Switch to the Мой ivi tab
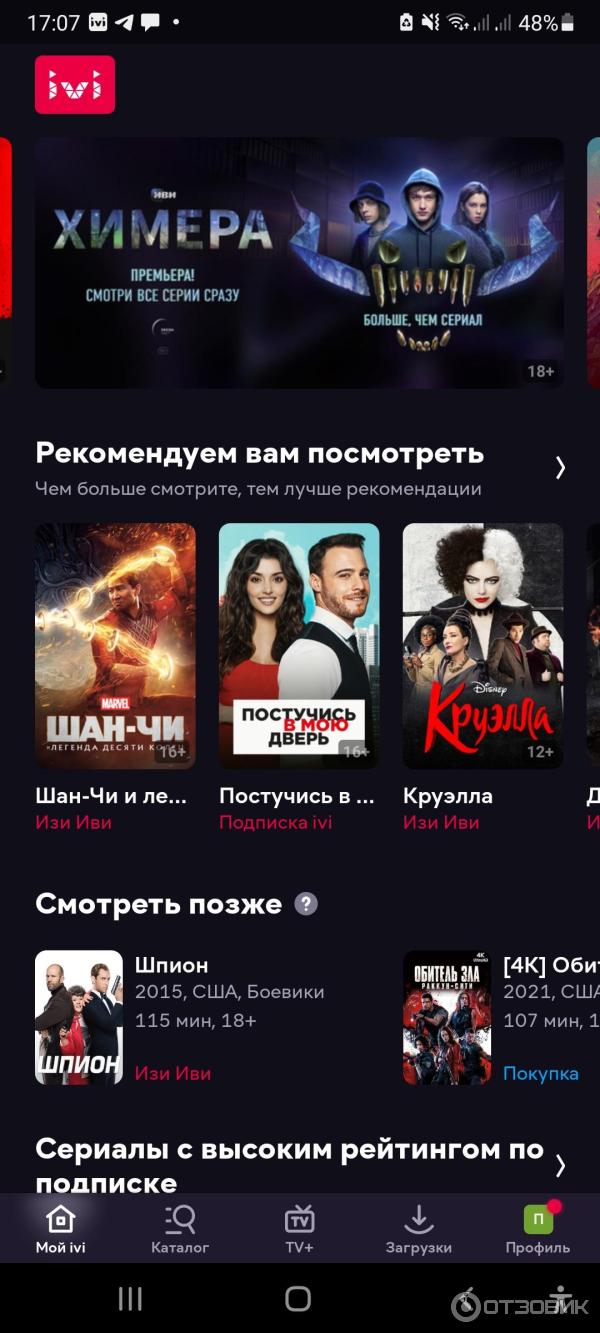The width and height of the screenshot is (600, 1333). (x=60, y=1229)
